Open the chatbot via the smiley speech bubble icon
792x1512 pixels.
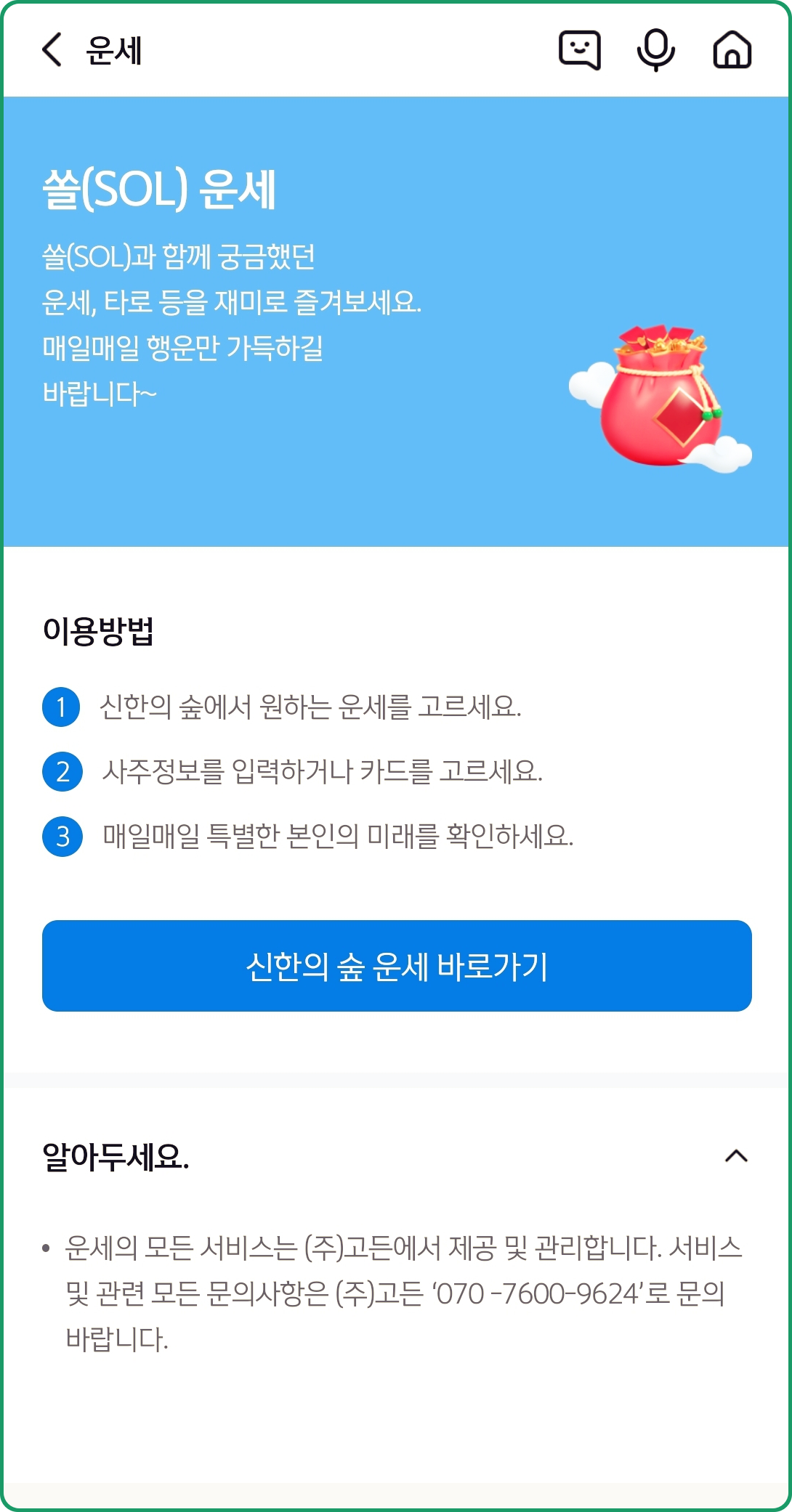(579, 51)
